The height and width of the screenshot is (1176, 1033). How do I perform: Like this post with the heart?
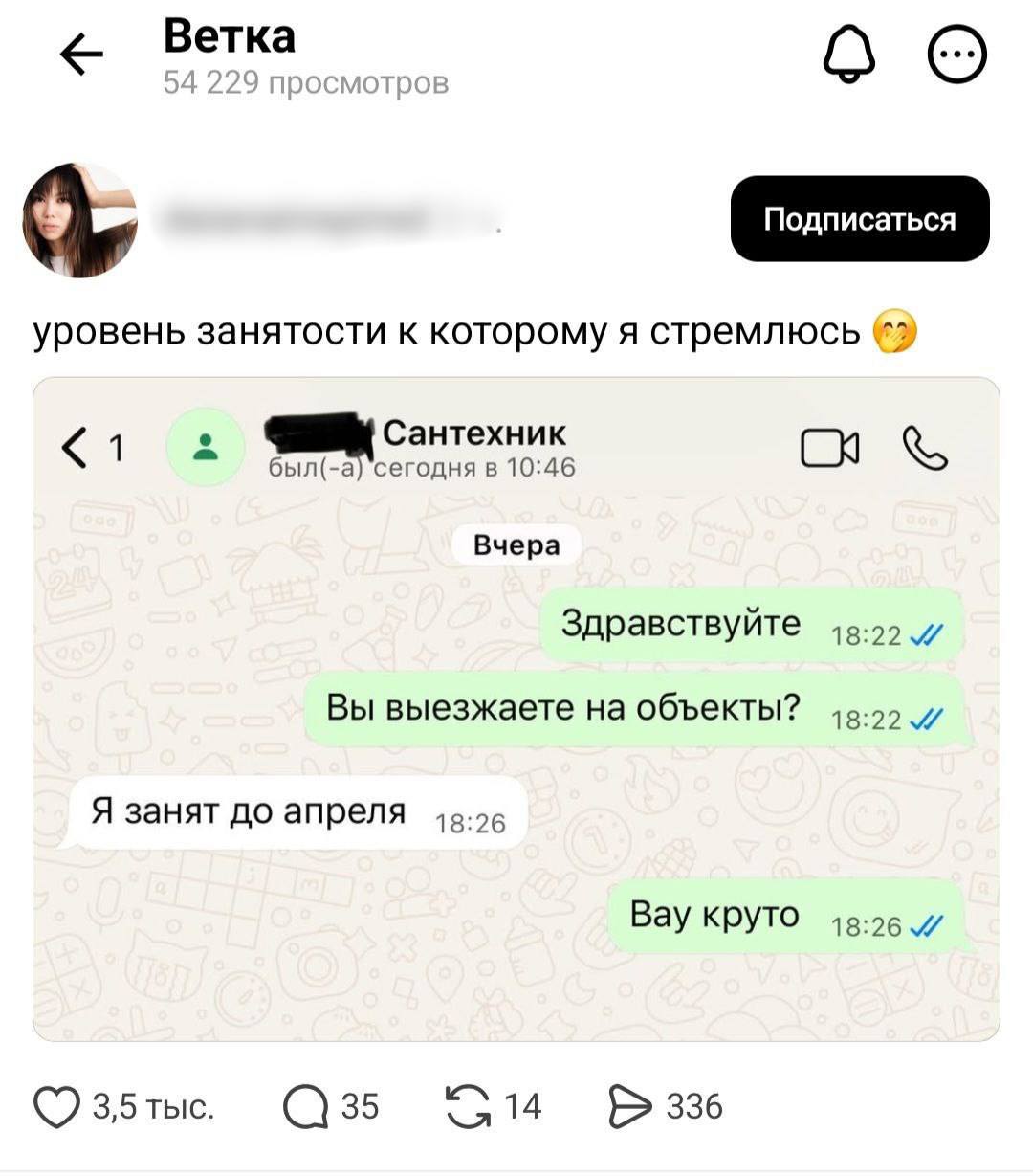[x=57, y=1107]
